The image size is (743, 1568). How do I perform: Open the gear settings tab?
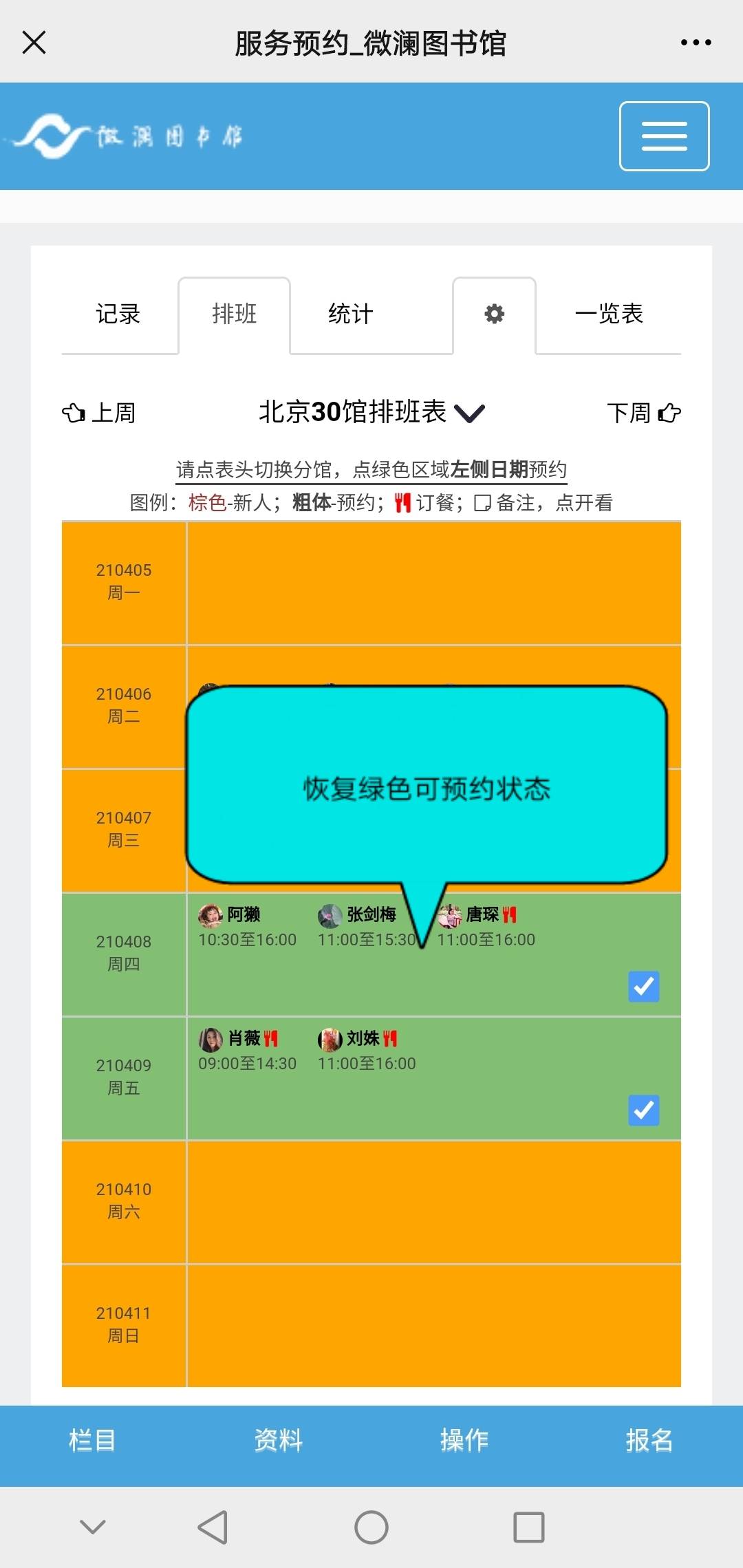click(x=494, y=314)
